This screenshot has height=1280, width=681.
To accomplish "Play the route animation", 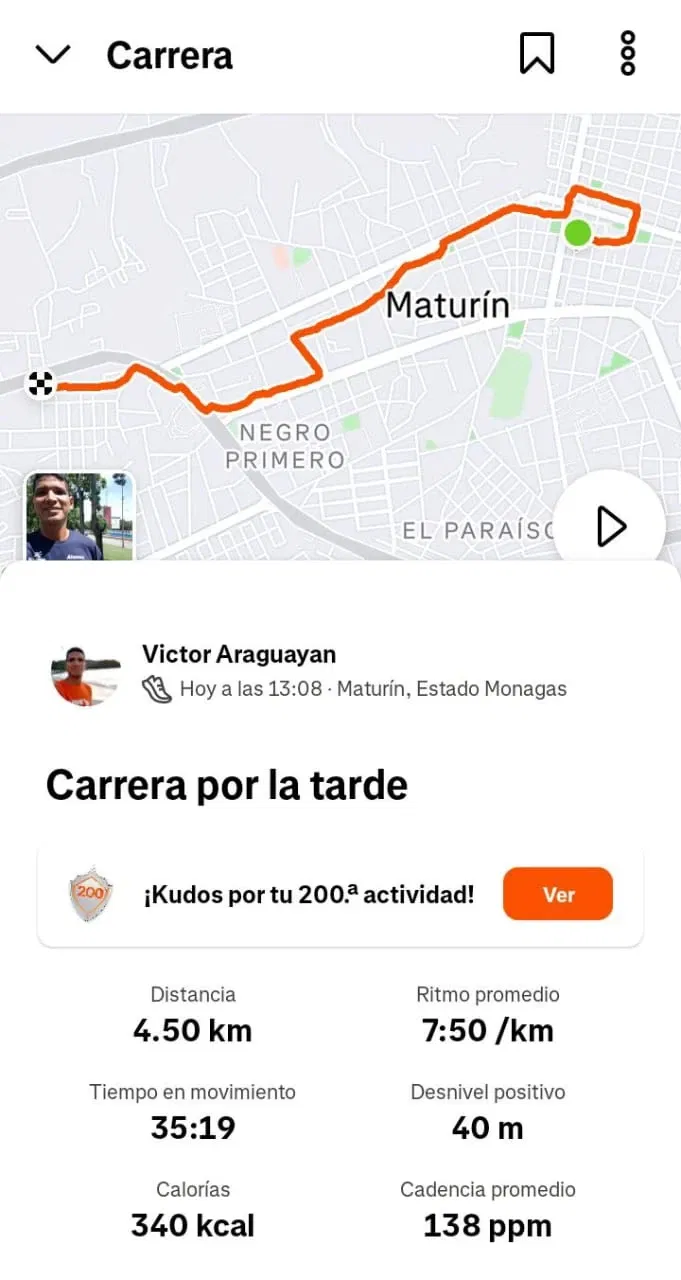I will [x=610, y=525].
